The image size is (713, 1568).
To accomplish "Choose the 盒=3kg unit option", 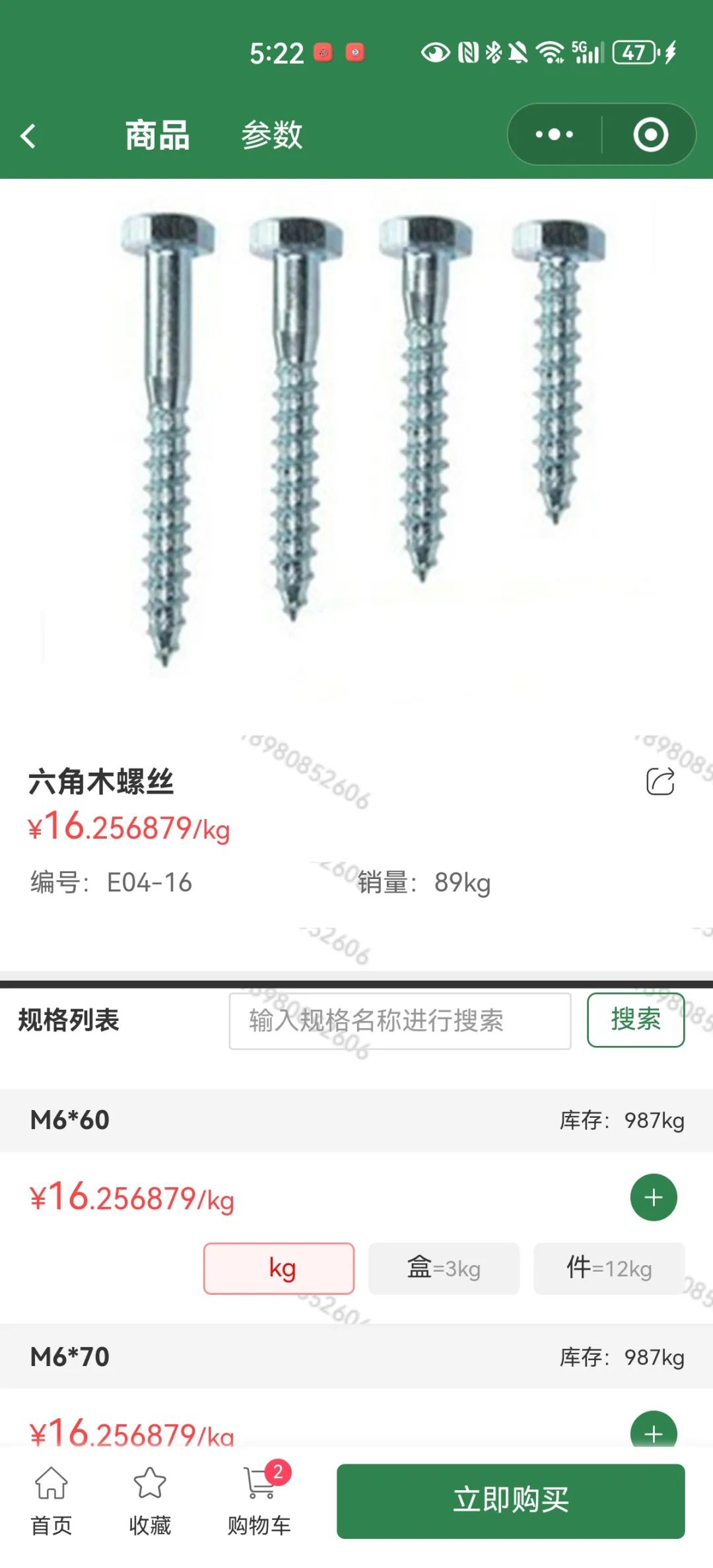I will [x=444, y=1268].
